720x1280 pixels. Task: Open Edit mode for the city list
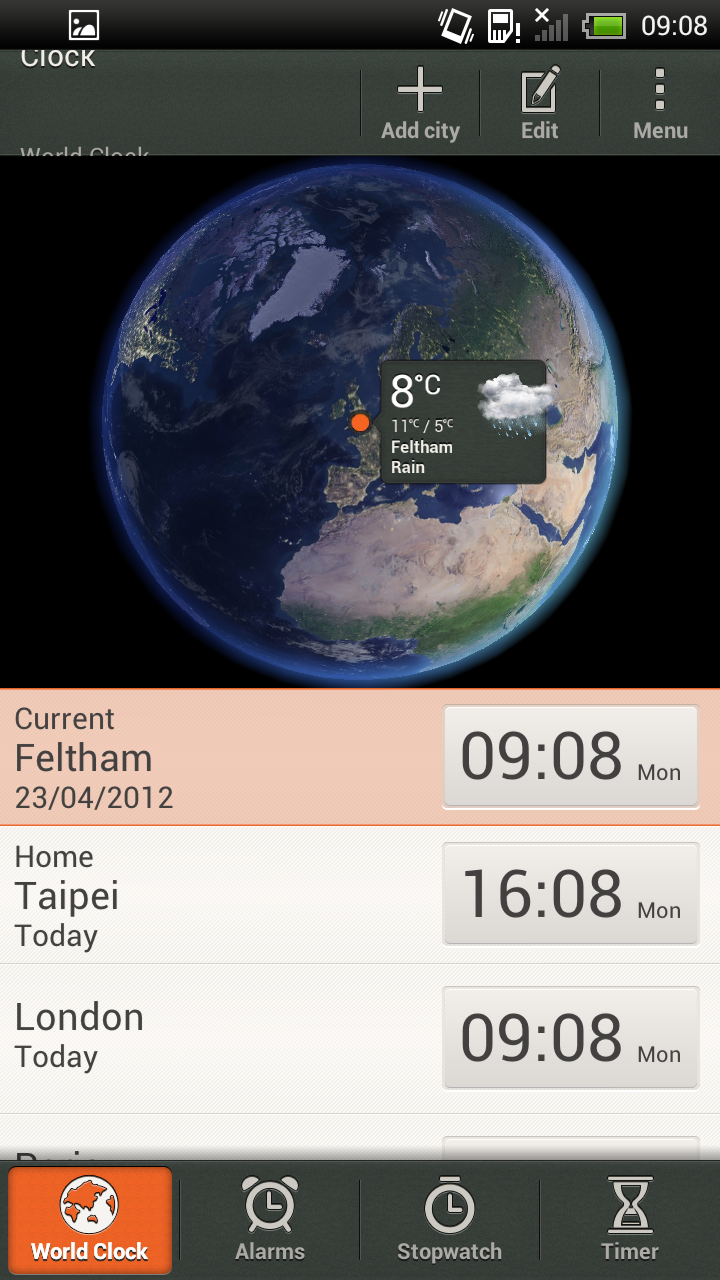[x=540, y=104]
